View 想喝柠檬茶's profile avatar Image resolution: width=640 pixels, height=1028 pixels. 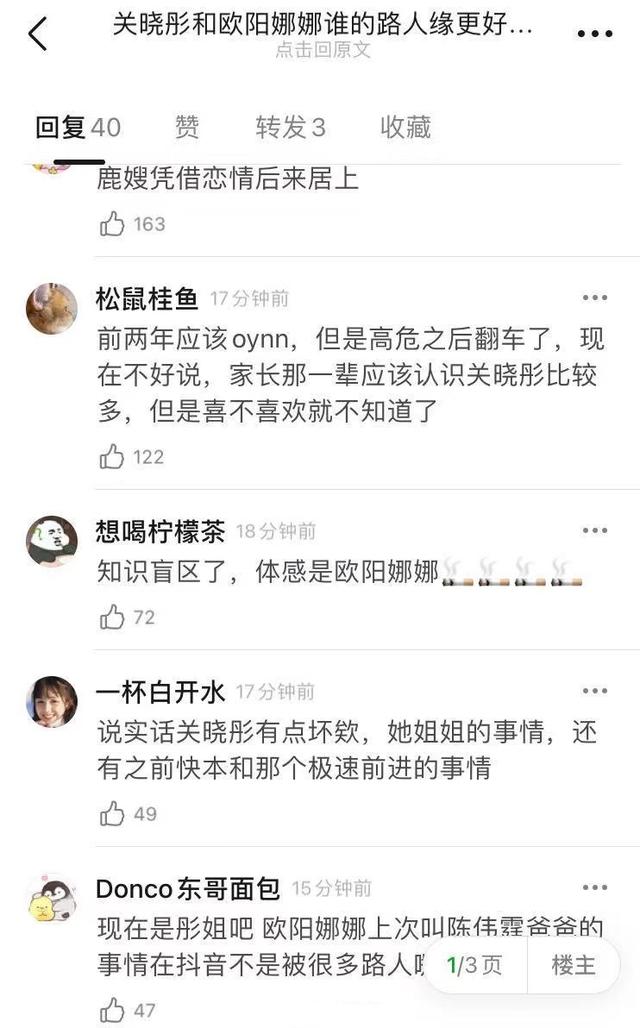coord(51,541)
